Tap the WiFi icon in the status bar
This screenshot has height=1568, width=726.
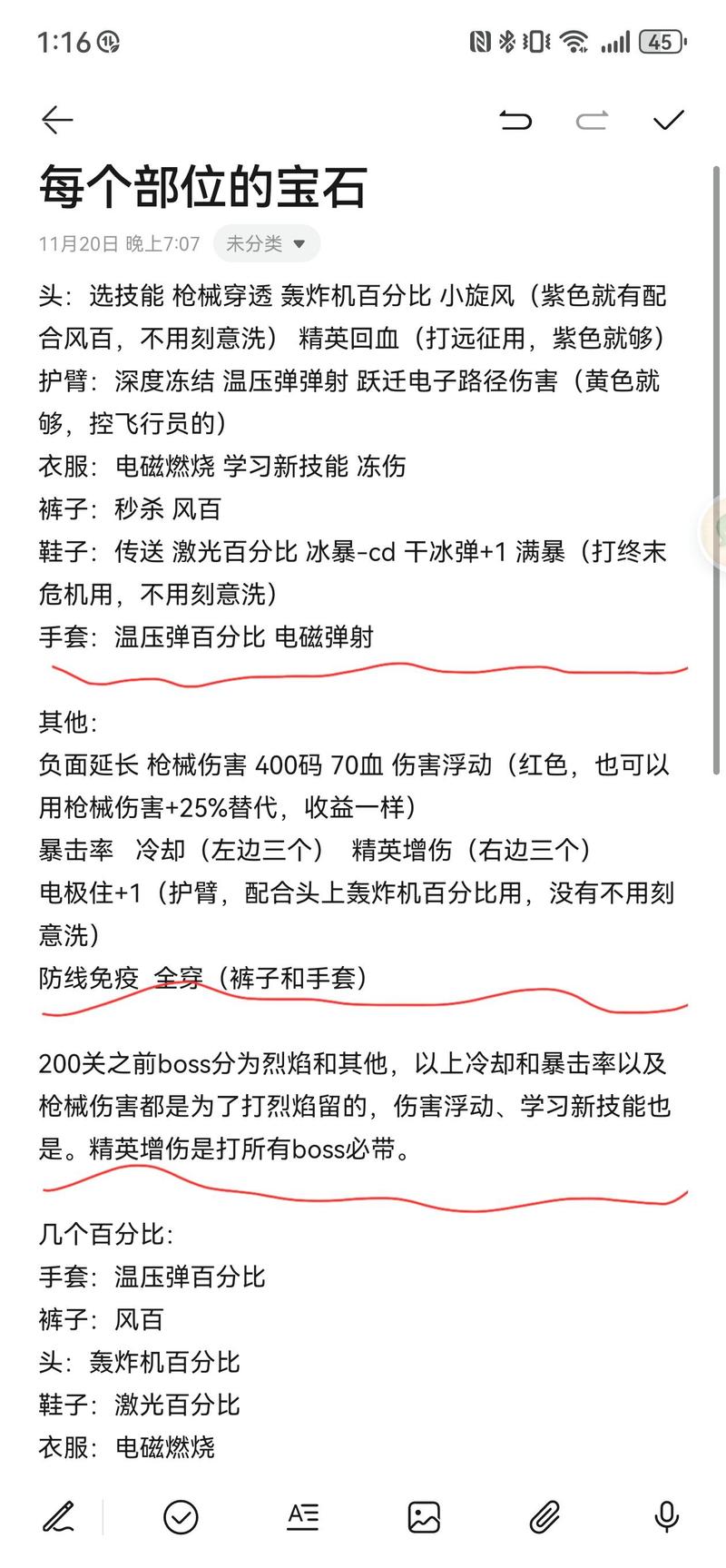(575, 41)
